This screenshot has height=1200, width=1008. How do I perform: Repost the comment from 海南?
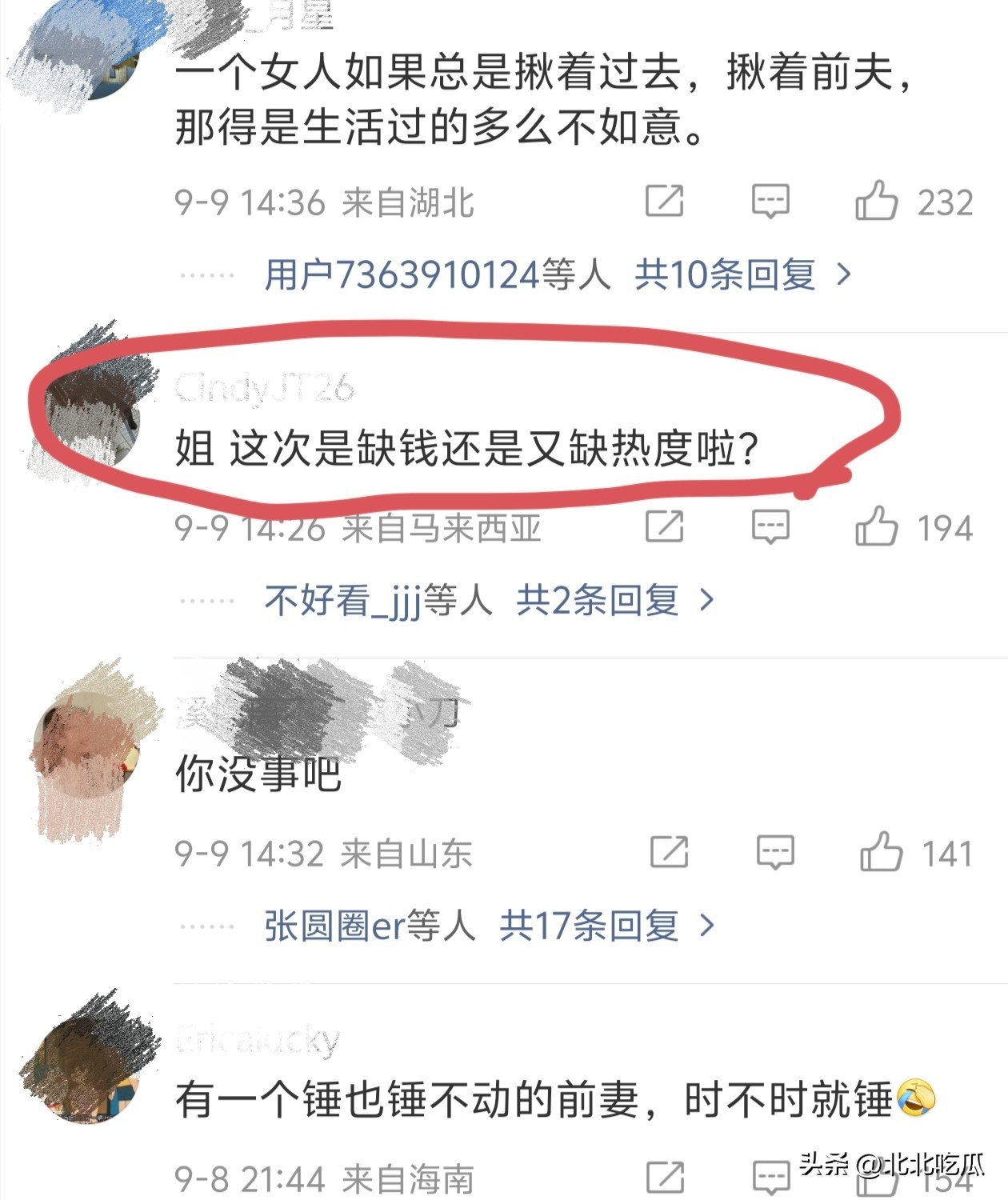click(664, 1178)
